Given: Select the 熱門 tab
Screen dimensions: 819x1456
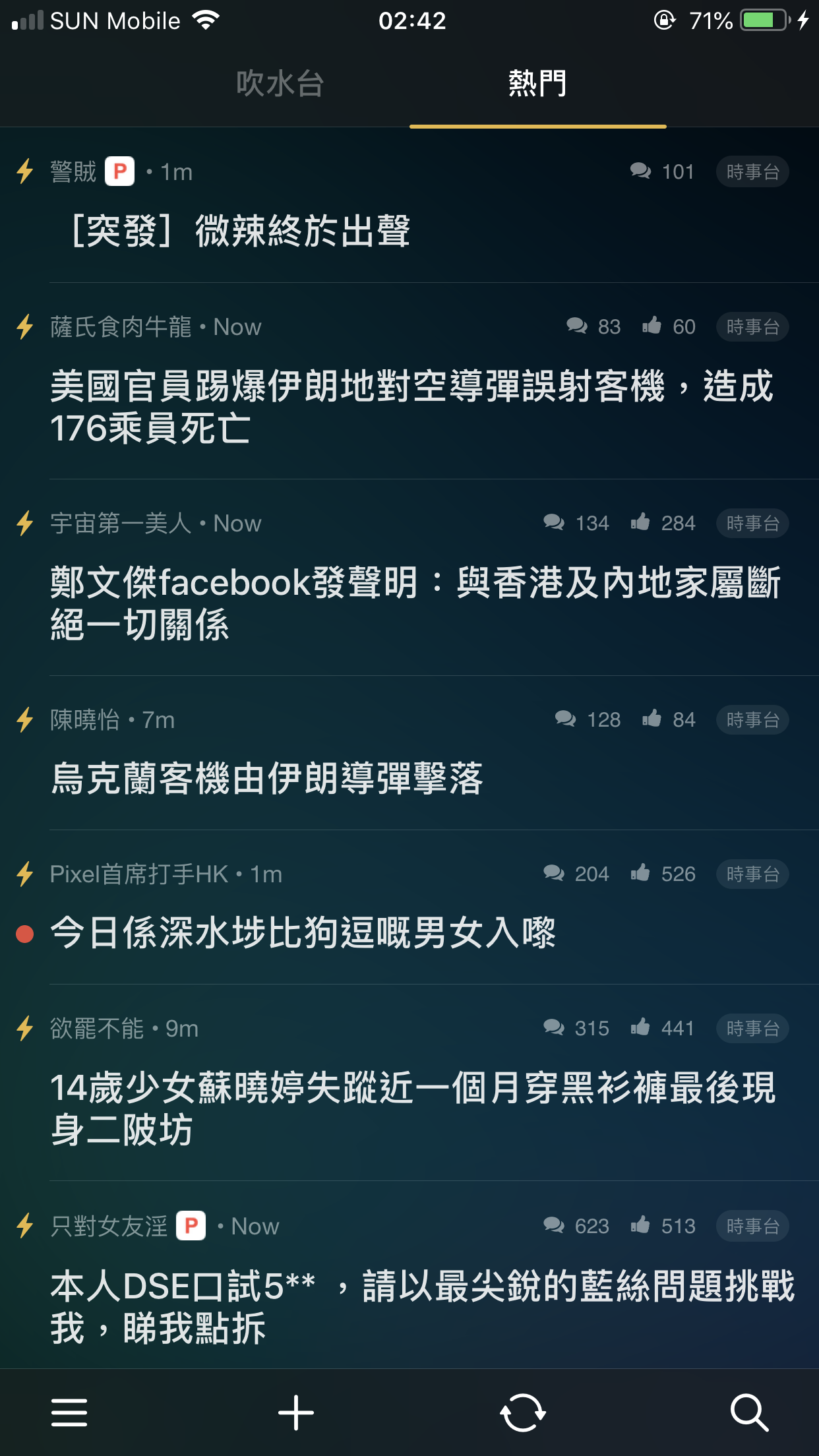Looking at the screenshot, I should 537,84.
